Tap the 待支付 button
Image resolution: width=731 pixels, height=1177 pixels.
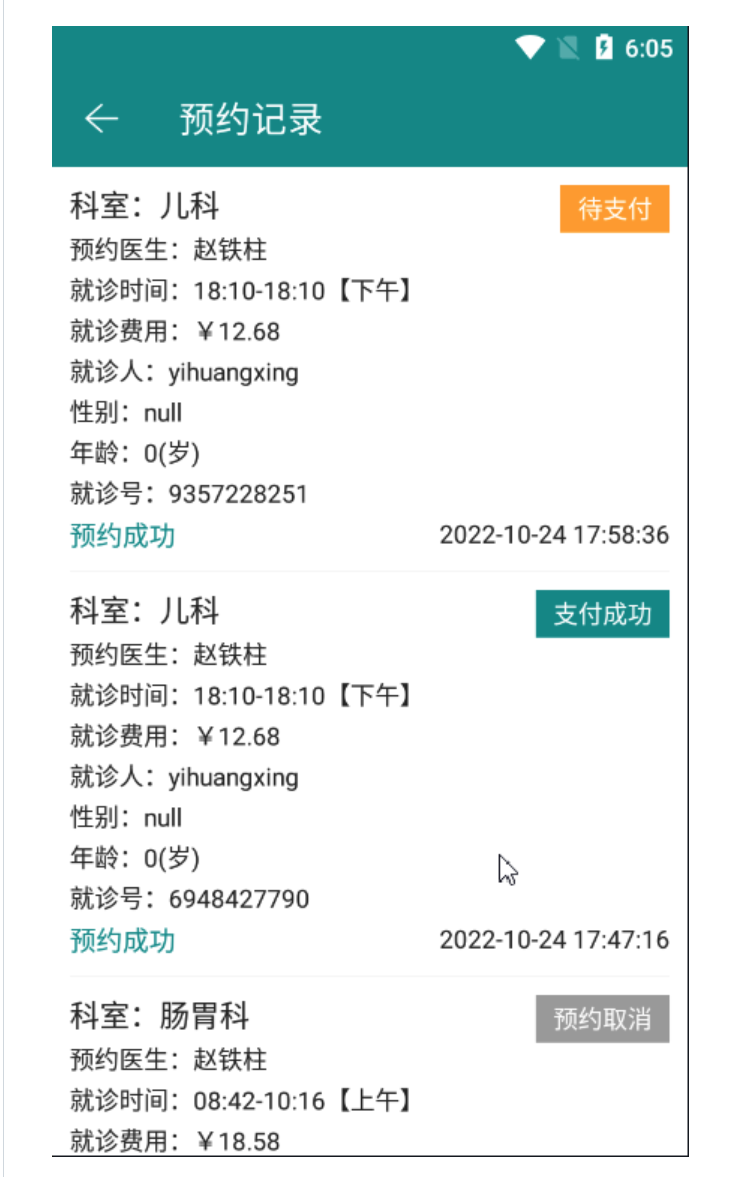(614, 209)
